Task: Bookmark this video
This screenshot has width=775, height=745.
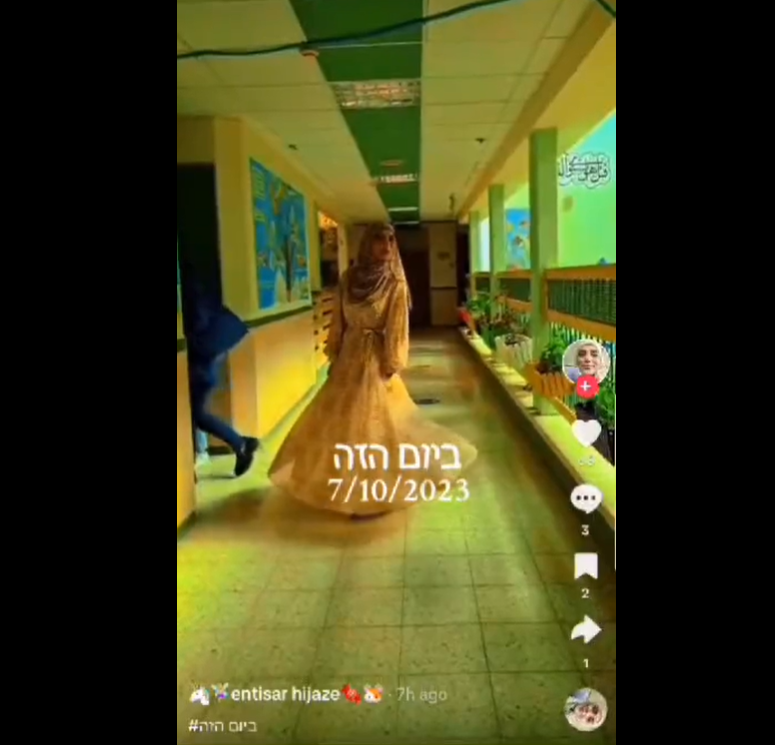Action: pos(586,566)
